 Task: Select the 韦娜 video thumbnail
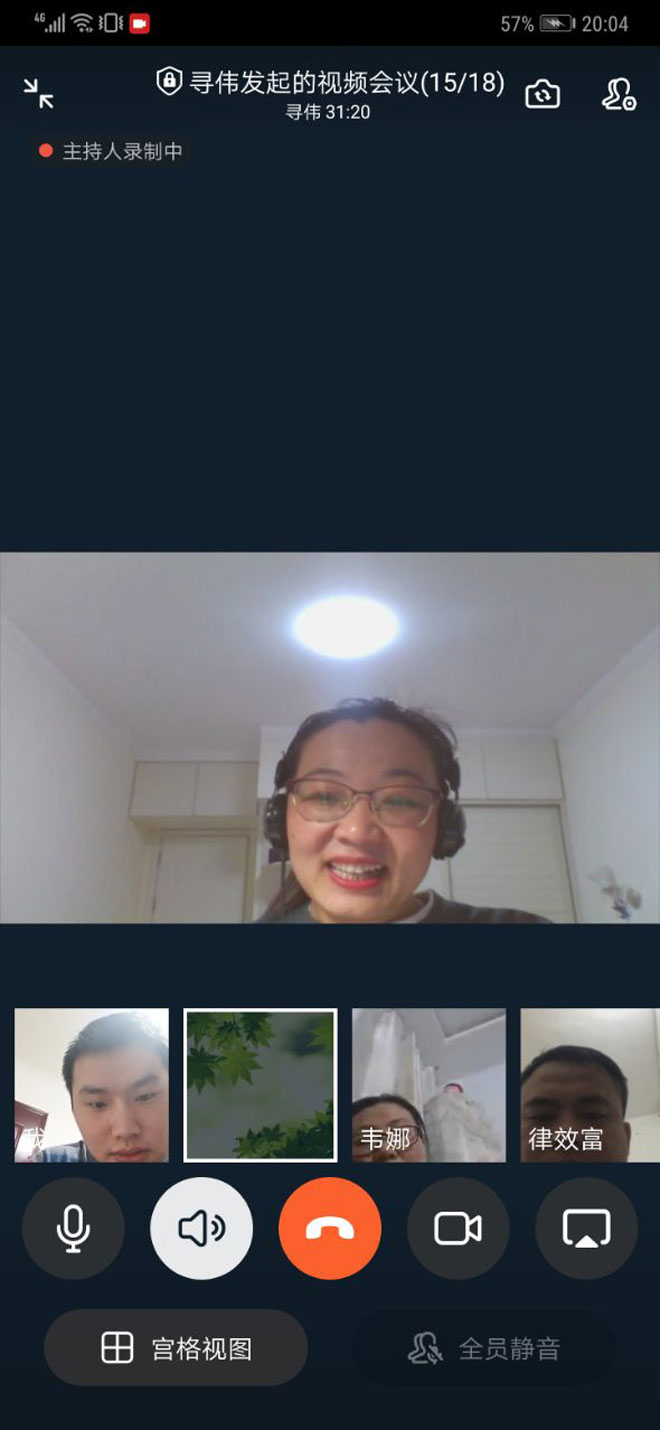point(429,1085)
